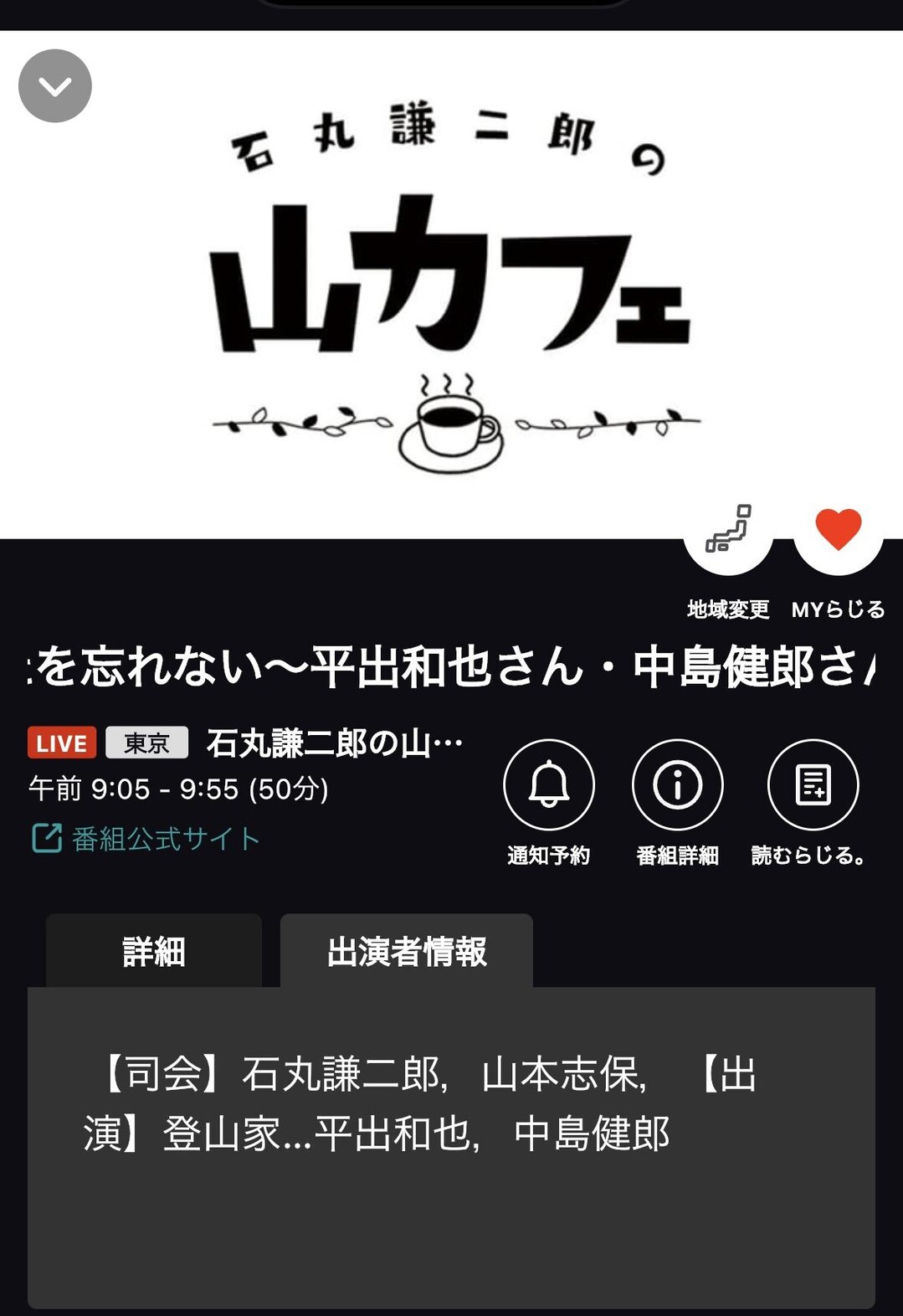
Task: Tap the 東京 region label
Action: pos(148,742)
